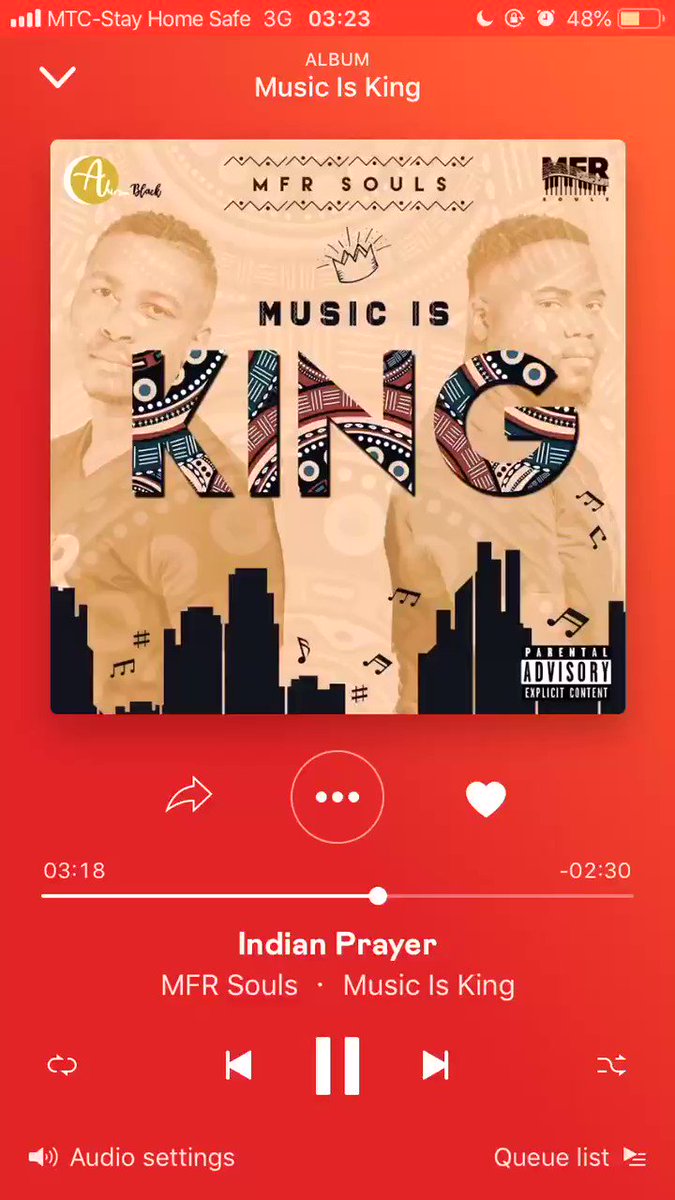This screenshot has height=1200, width=675.
Task: Tap the playback progress bar knob
Action: point(378,895)
